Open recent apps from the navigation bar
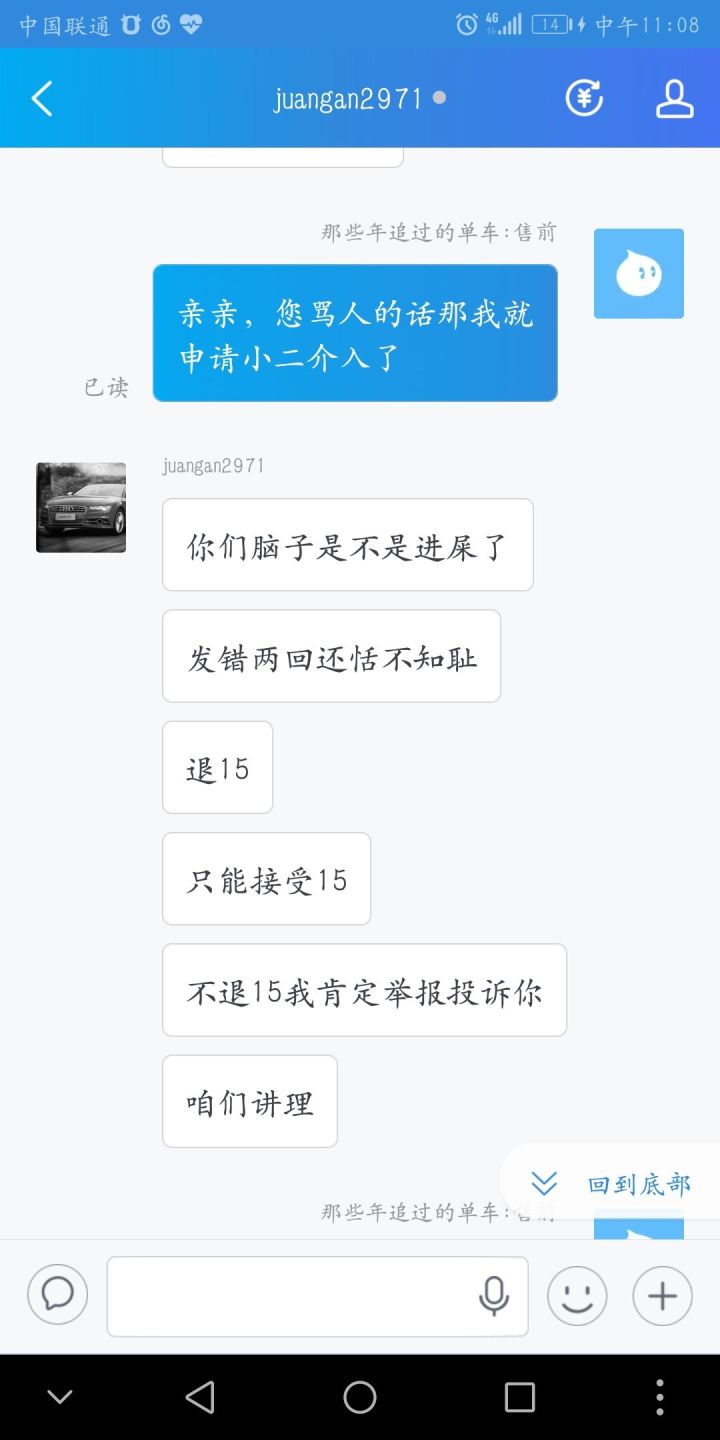The height and width of the screenshot is (1440, 720). [x=519, y=1397]
